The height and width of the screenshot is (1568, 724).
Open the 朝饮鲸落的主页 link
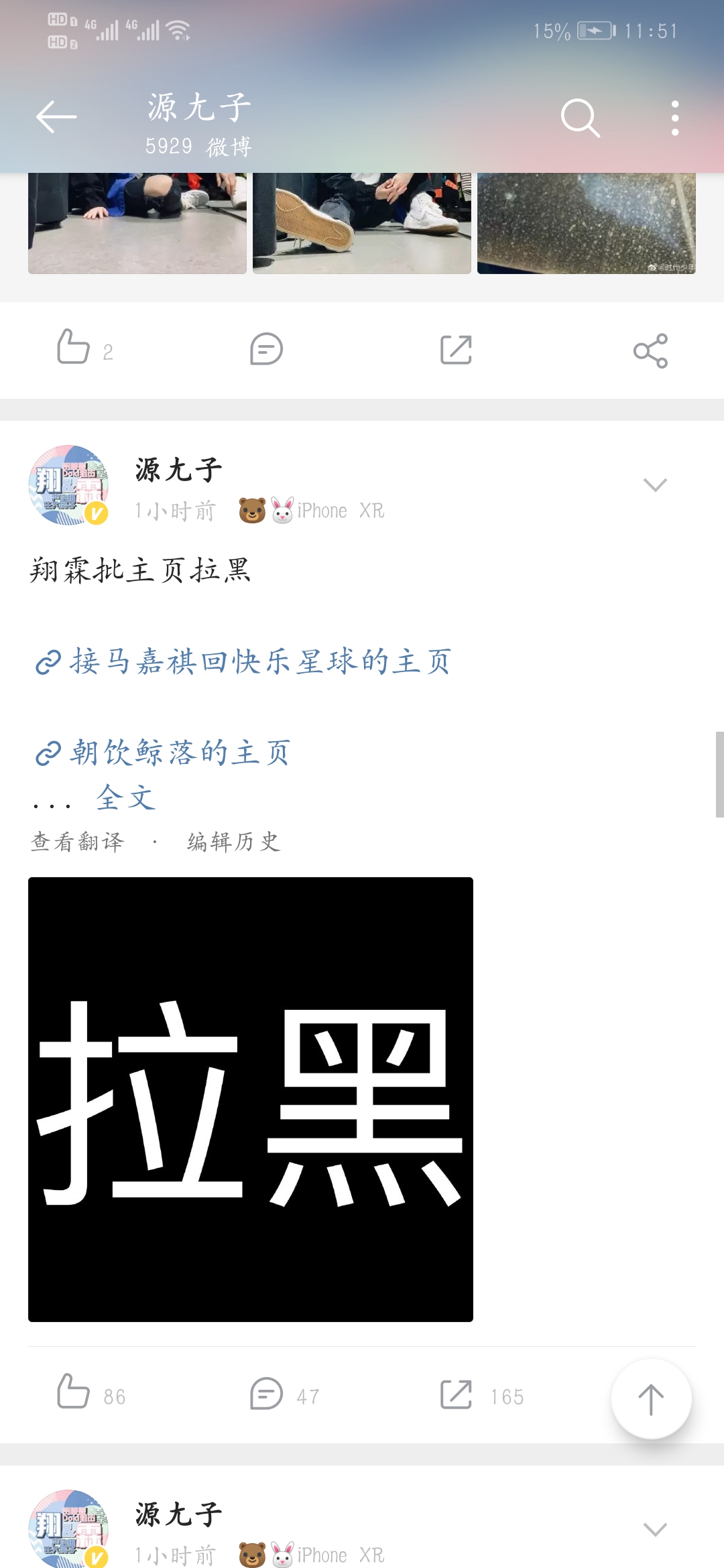click(180, 753)
